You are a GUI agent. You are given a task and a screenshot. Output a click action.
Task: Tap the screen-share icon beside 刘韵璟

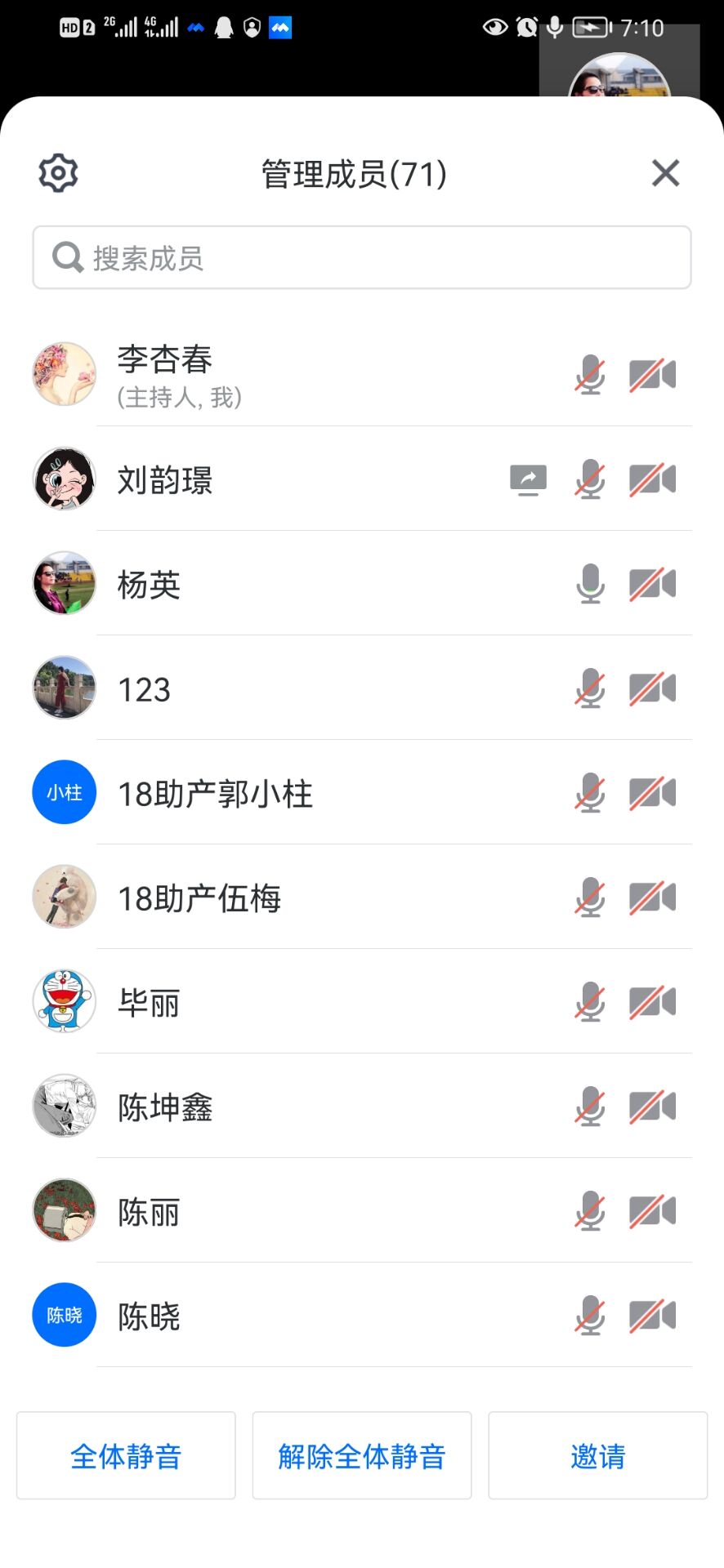tap(528, 479)
